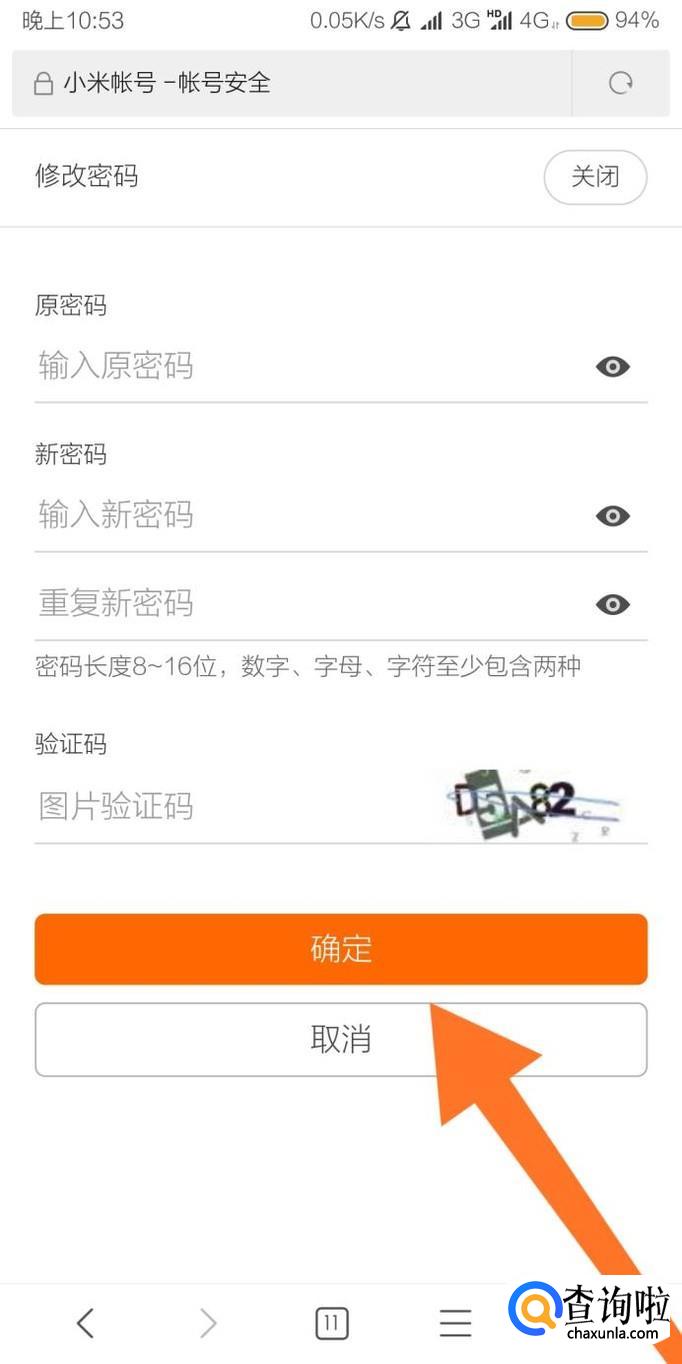682x1364 pixels.
Task: Open the browser menu icon
Action: [455, 1324]
